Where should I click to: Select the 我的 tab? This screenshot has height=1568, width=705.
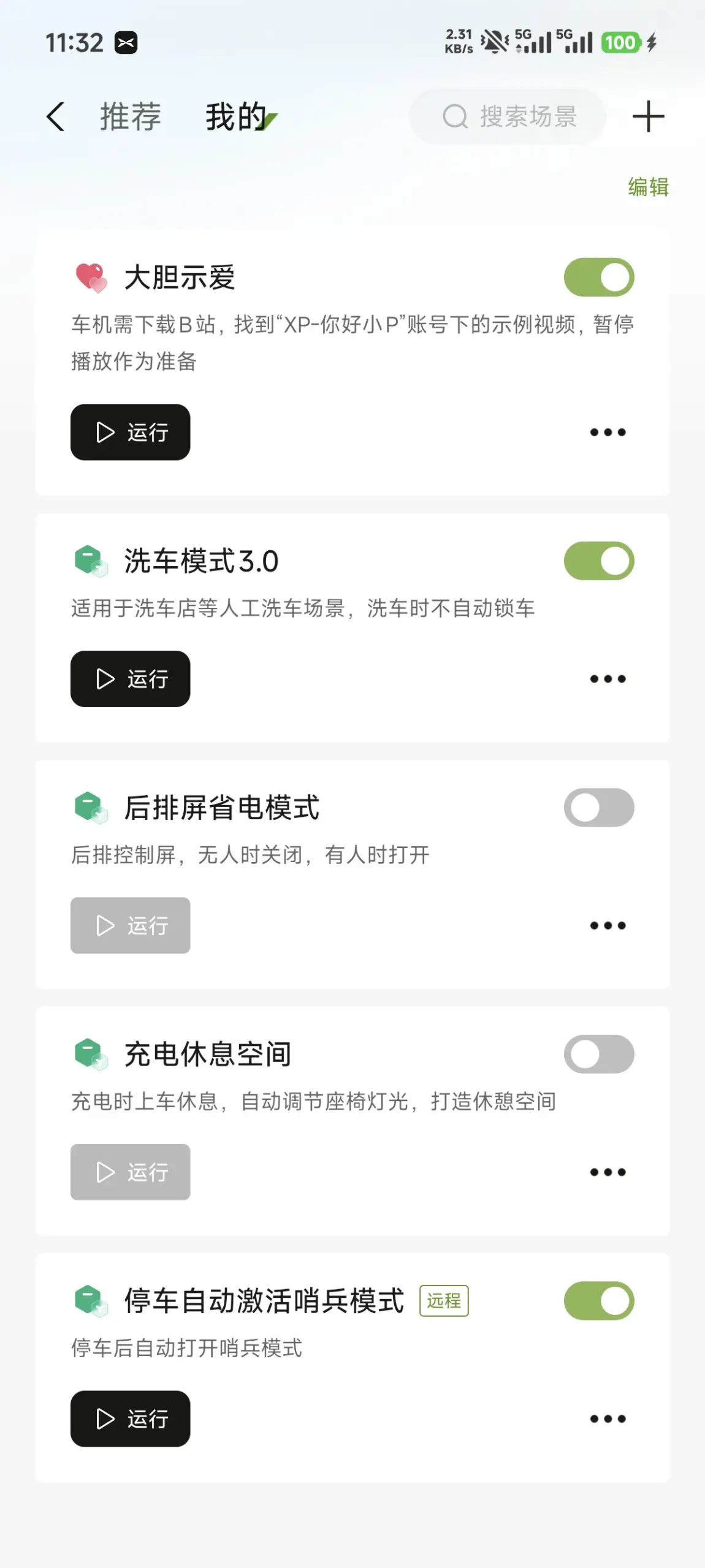click(x=236, y=116)
